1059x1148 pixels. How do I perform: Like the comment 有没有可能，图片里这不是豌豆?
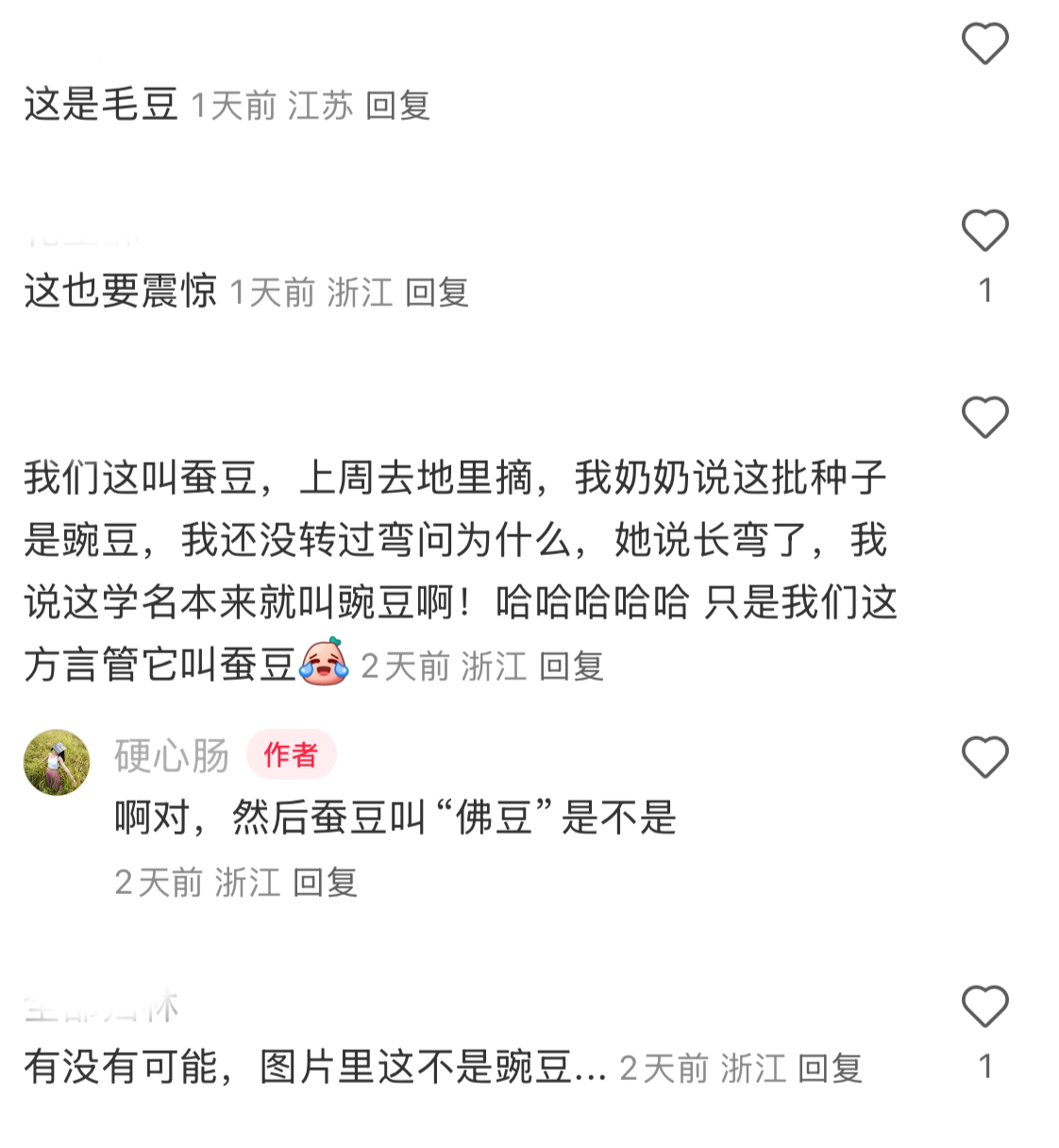[x=984, y=1005]
